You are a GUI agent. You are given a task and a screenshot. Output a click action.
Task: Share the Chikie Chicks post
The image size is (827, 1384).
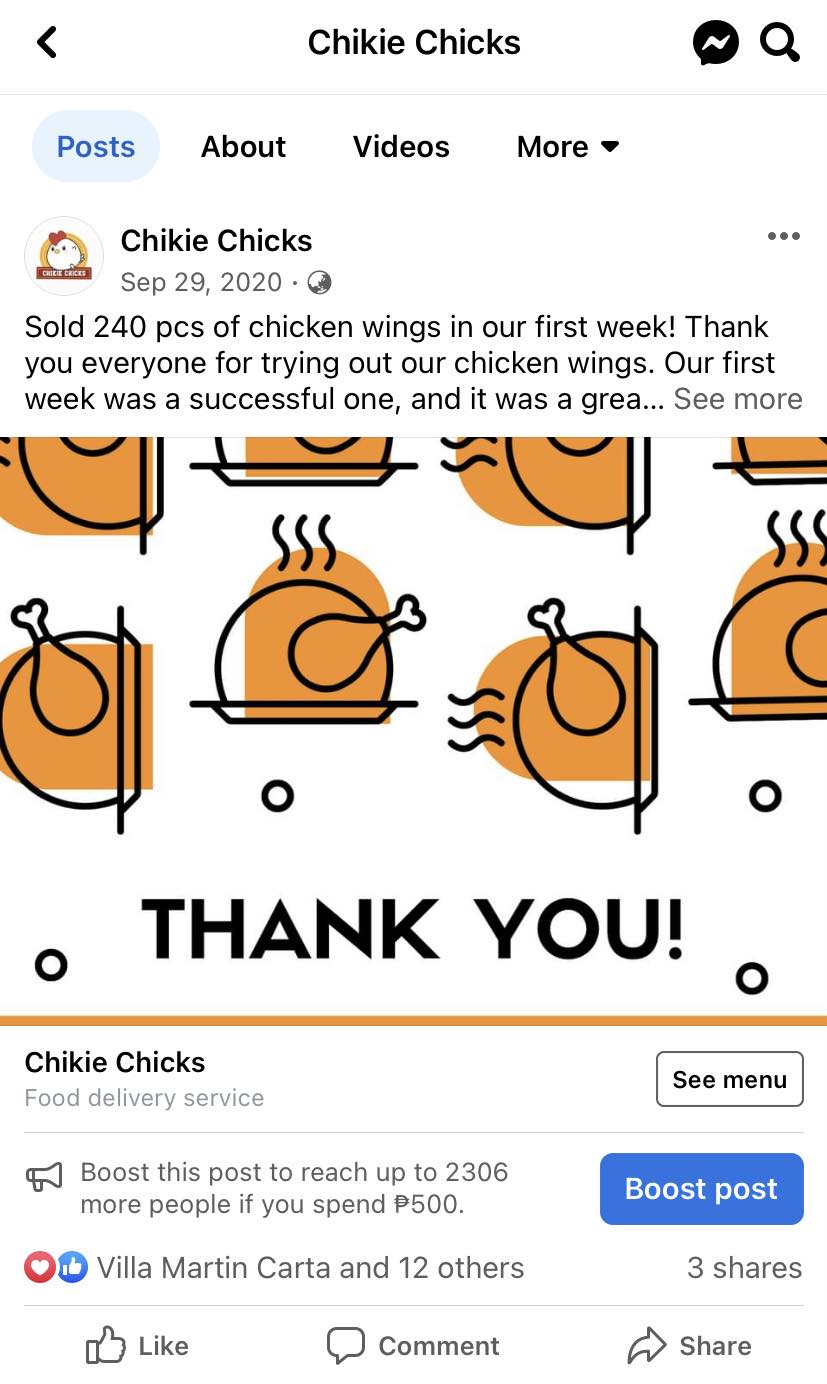(689, 1346)
